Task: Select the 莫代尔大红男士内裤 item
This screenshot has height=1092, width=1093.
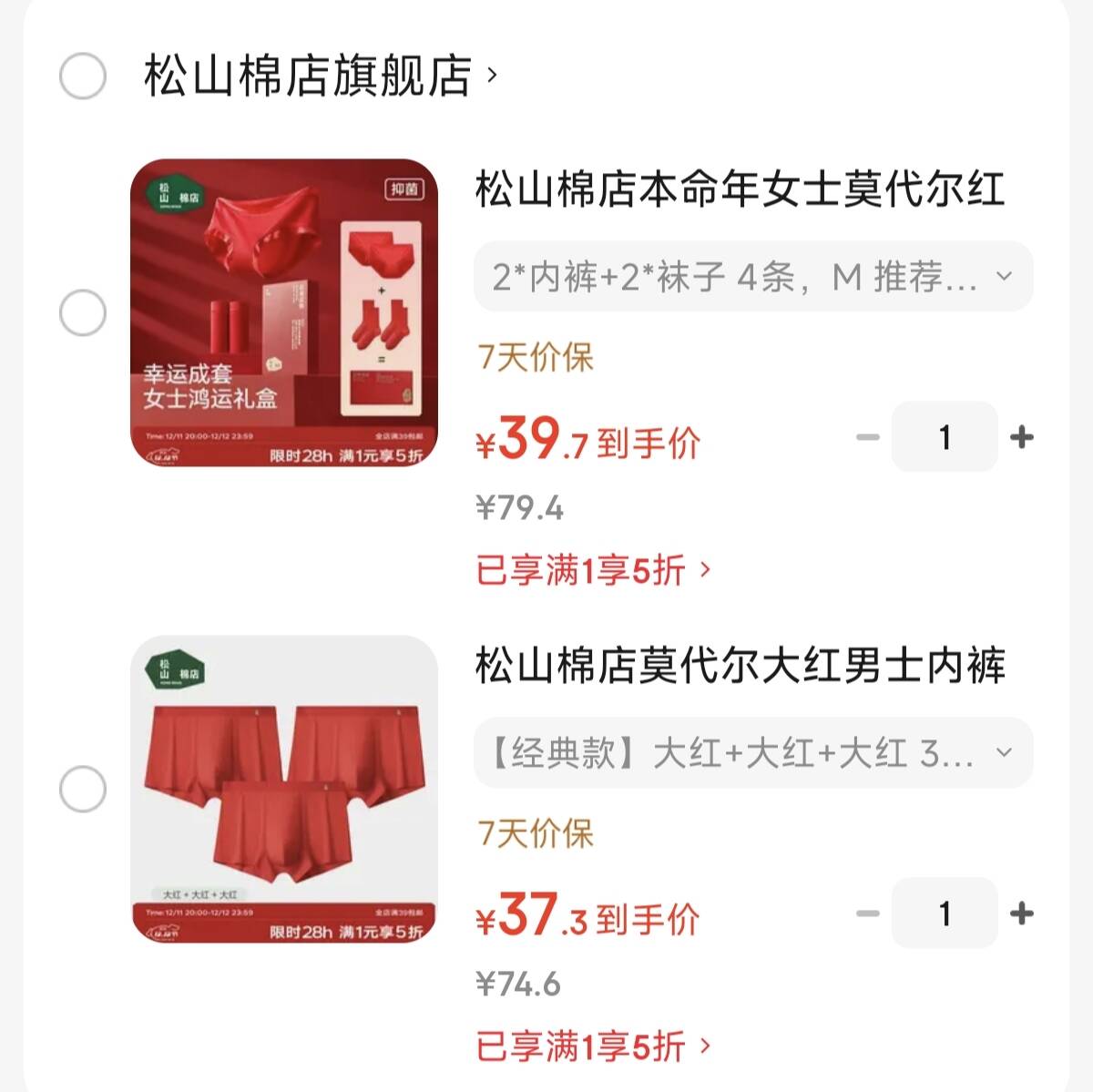Action: [83, 789]
